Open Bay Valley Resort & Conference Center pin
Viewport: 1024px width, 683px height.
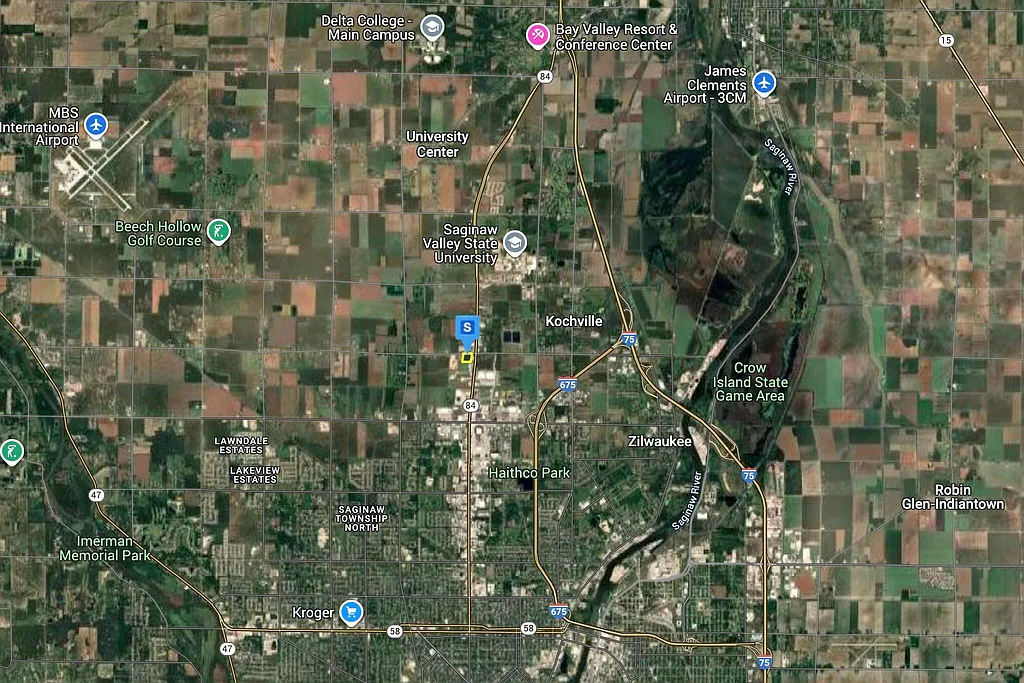pyautogui.click(x=538, y=36)
